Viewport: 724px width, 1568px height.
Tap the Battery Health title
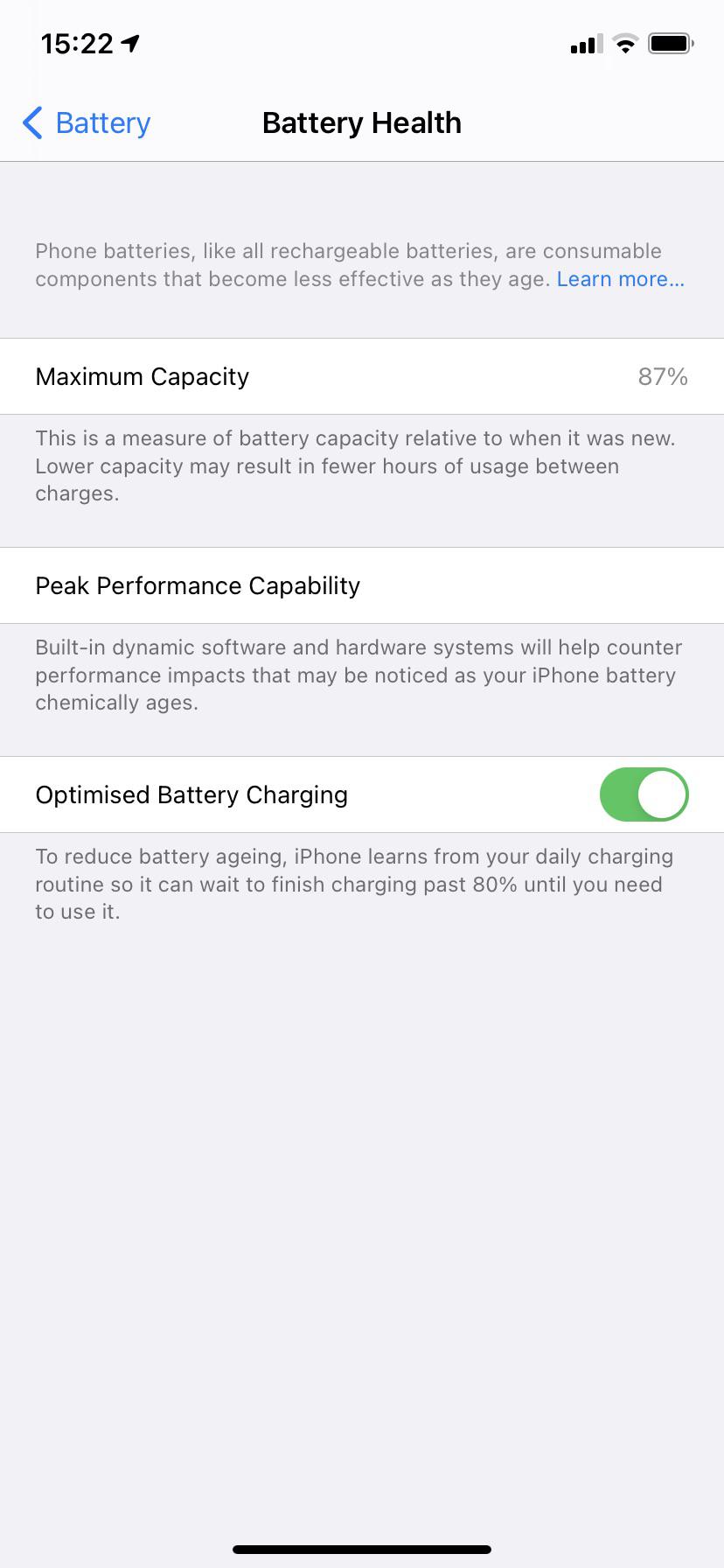[361, 122]
